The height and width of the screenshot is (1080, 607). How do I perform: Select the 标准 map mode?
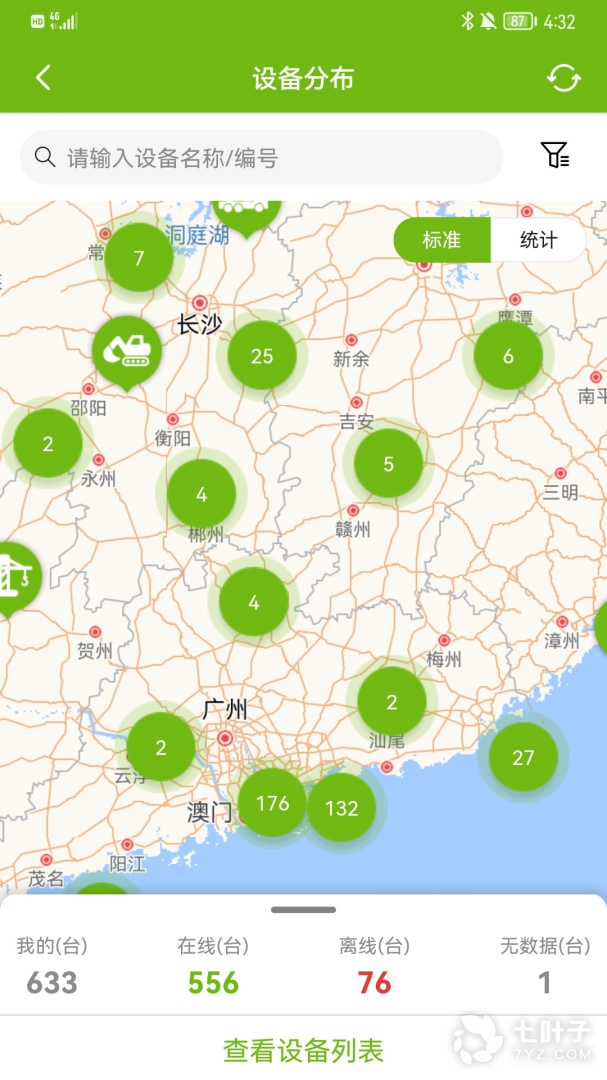pos(442,240)
